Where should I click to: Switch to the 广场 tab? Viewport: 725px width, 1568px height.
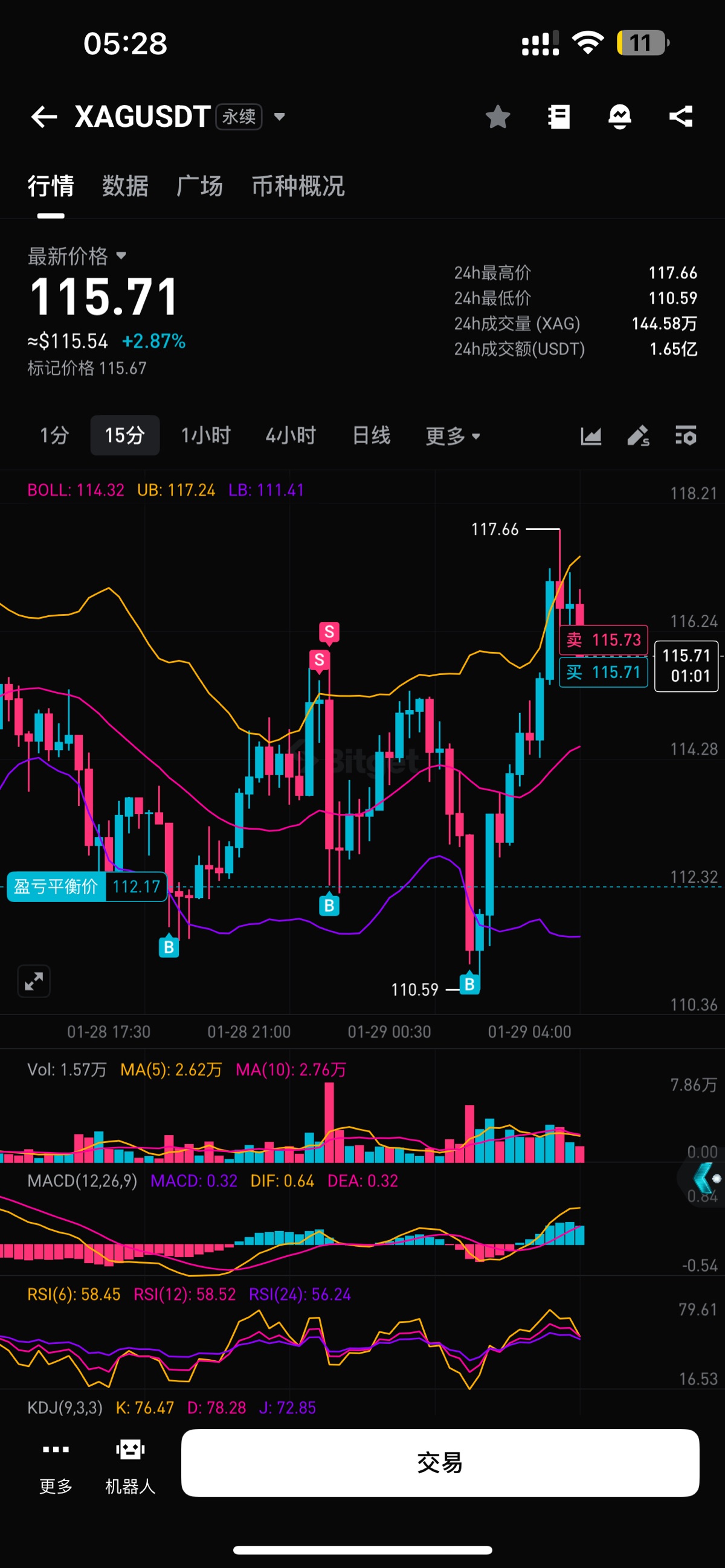[199, 186]
